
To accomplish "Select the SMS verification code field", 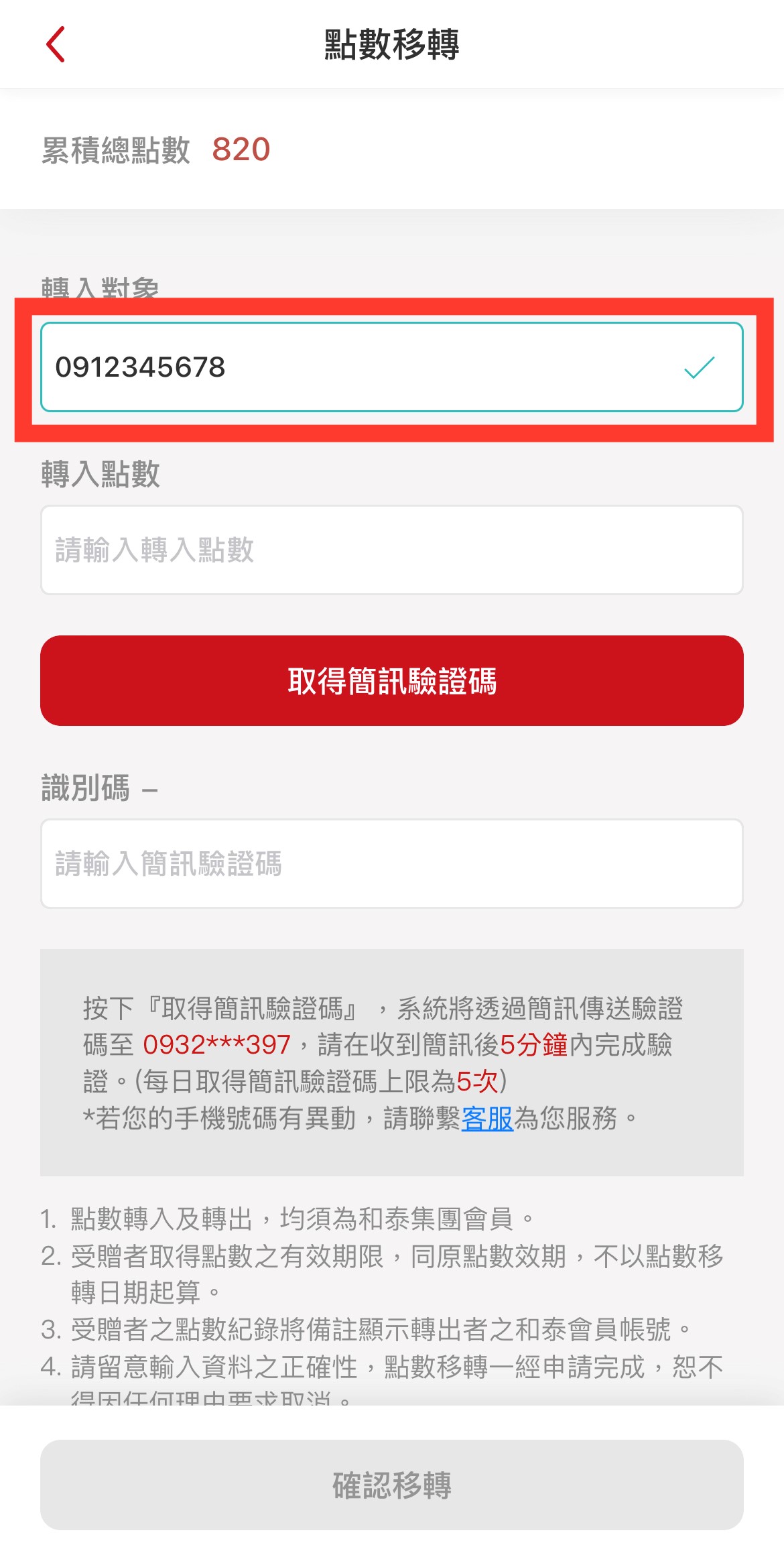I will coord(391,863).
